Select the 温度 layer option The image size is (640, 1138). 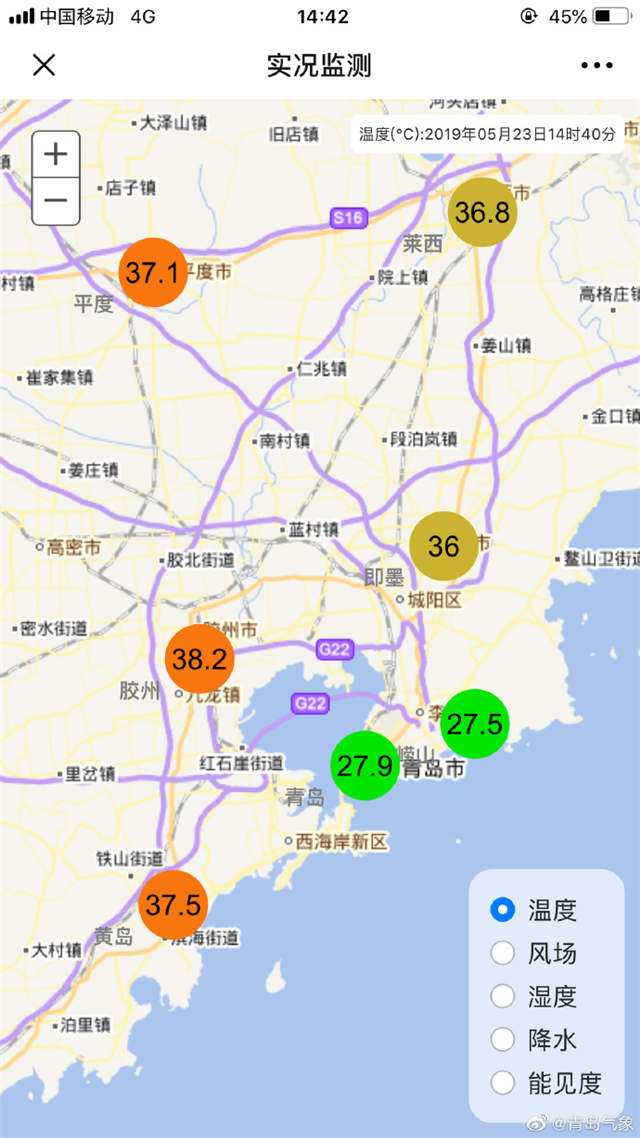tap(503, 910)
